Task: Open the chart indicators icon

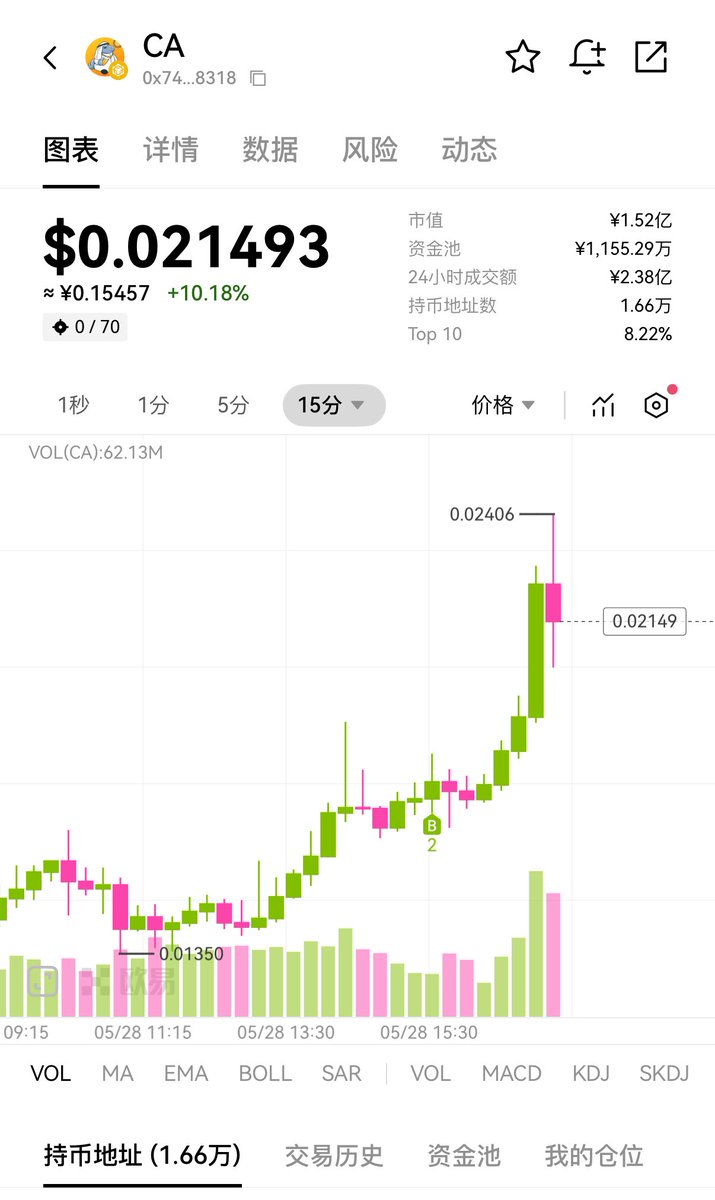Action: pos(602,405)
